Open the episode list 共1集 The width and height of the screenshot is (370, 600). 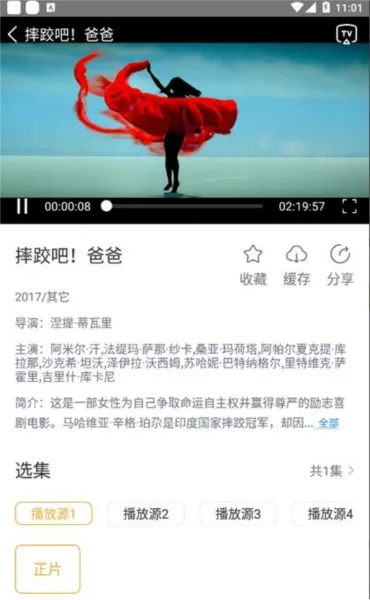tap(332, 471)
